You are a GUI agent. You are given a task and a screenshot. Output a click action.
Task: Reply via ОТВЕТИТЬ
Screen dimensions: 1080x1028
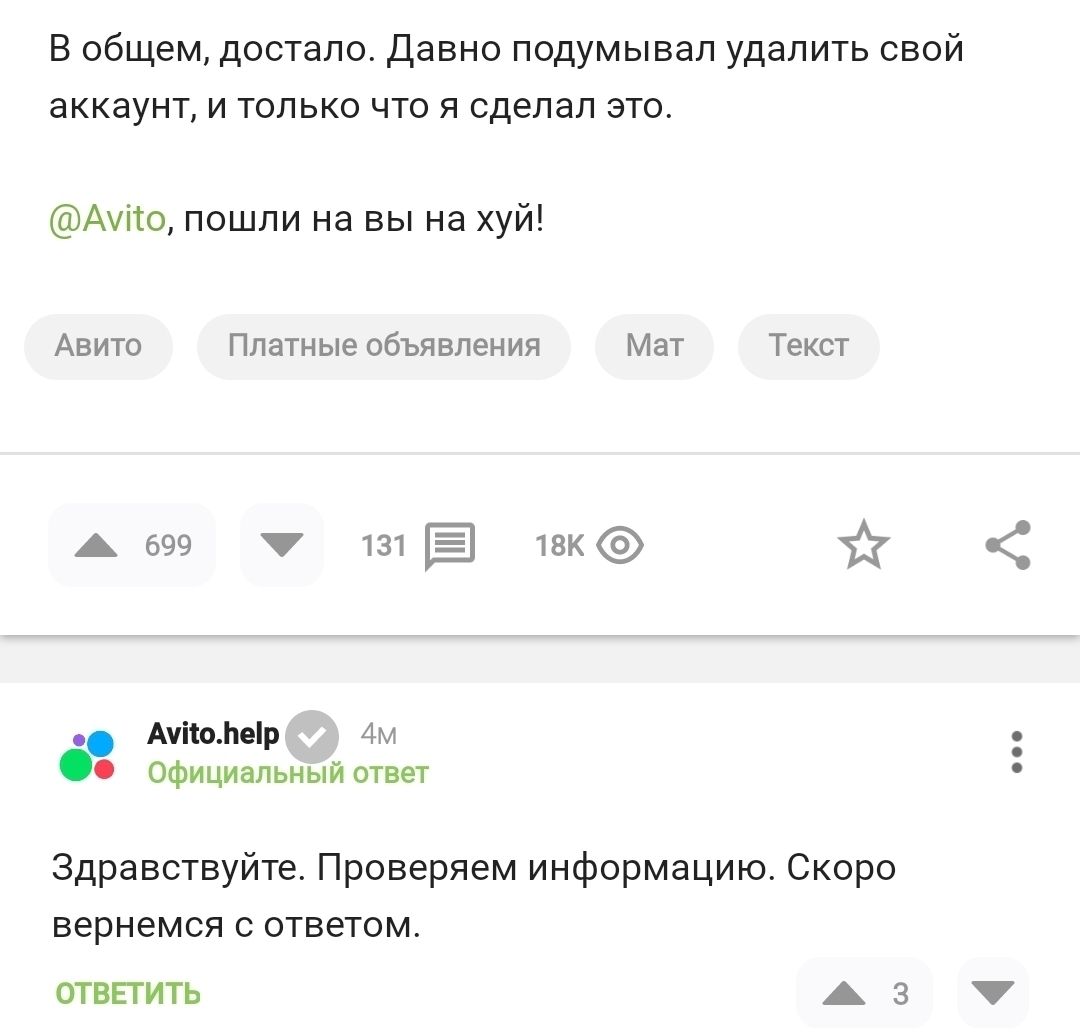pyautogui.click(x=128, y=993)
